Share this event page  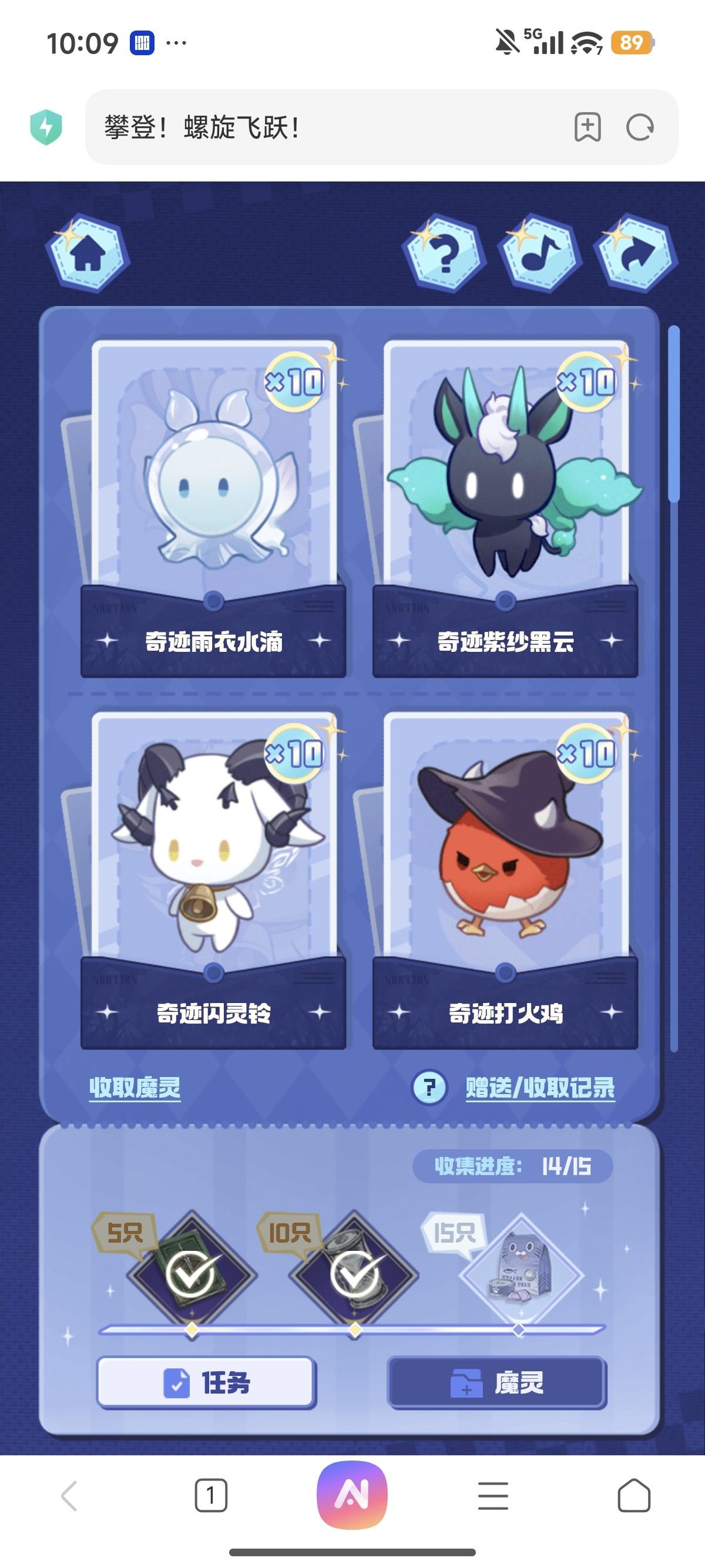pos(636,254)
